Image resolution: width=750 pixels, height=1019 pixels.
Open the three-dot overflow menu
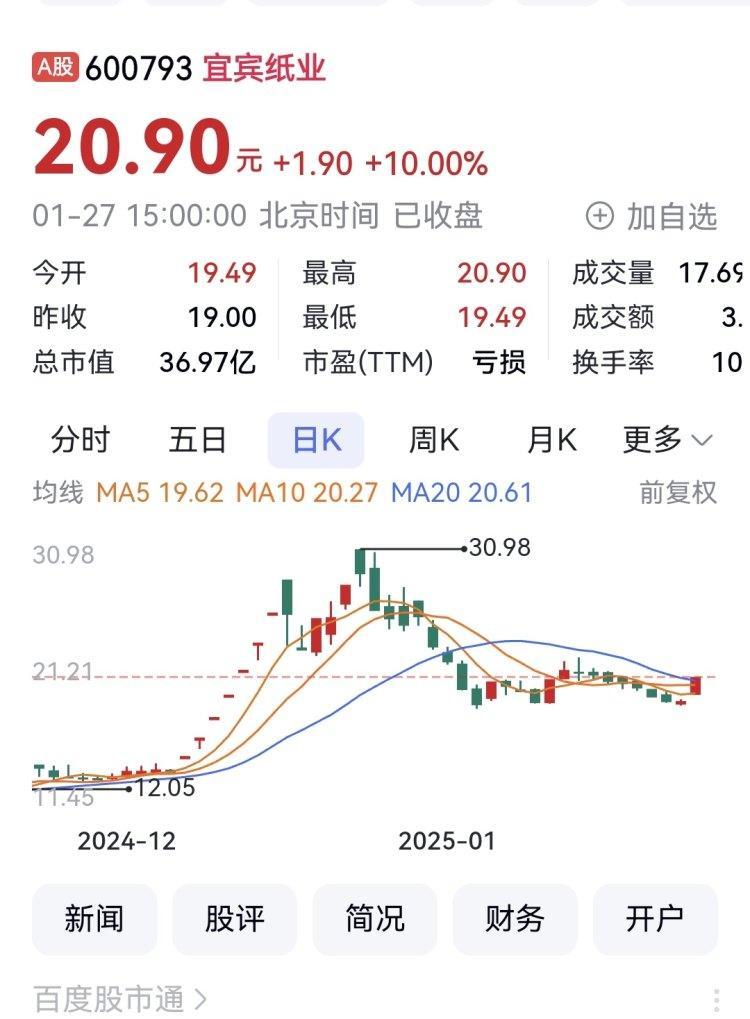click(717, 1000)
